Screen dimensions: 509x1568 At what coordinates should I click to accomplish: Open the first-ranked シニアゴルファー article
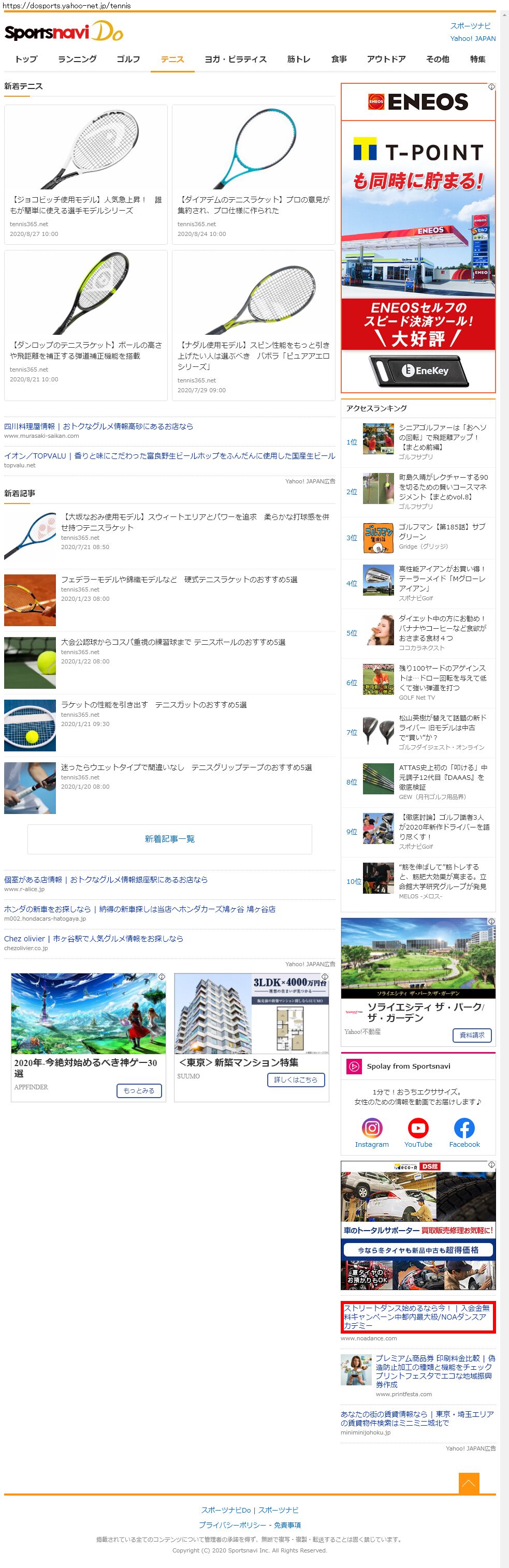click(x=443, y=437)
